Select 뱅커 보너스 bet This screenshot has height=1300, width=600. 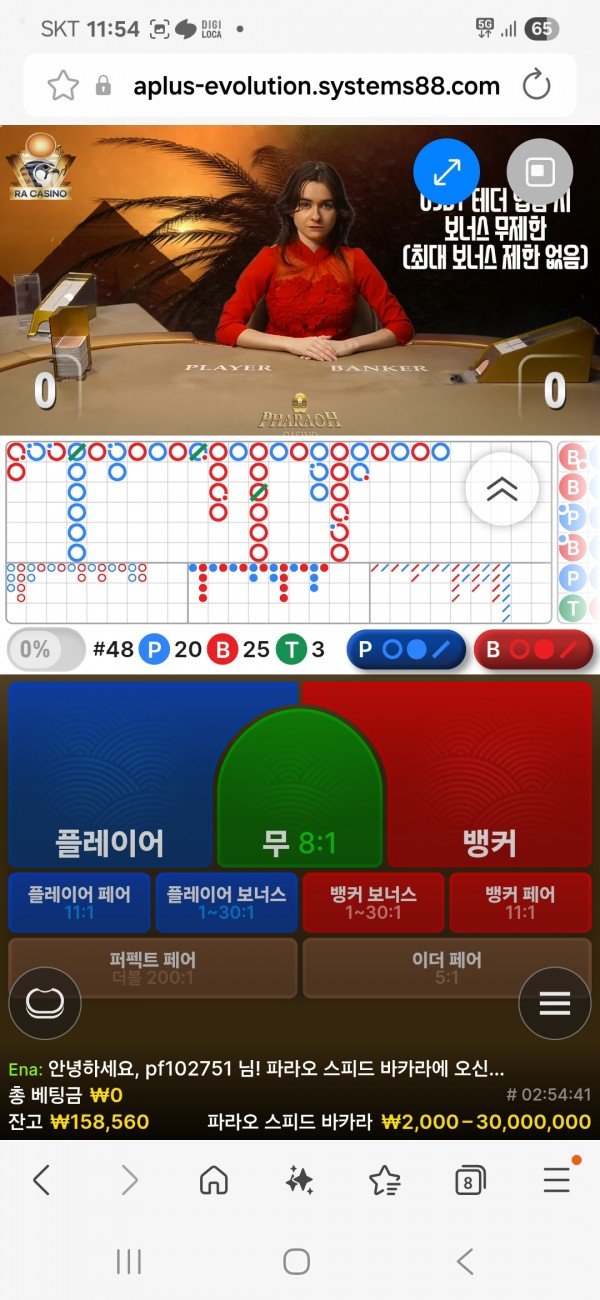click(x=373, y=902)
